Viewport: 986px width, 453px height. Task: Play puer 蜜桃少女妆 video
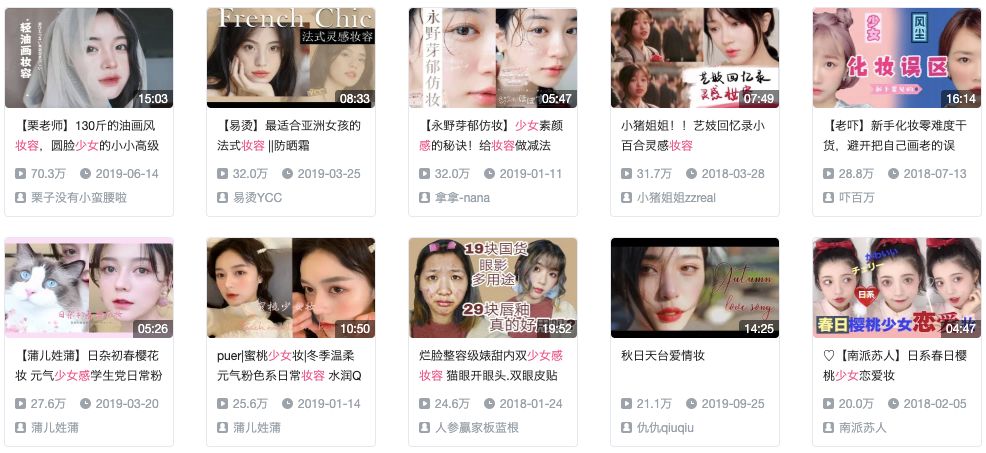tap(291, 288)
